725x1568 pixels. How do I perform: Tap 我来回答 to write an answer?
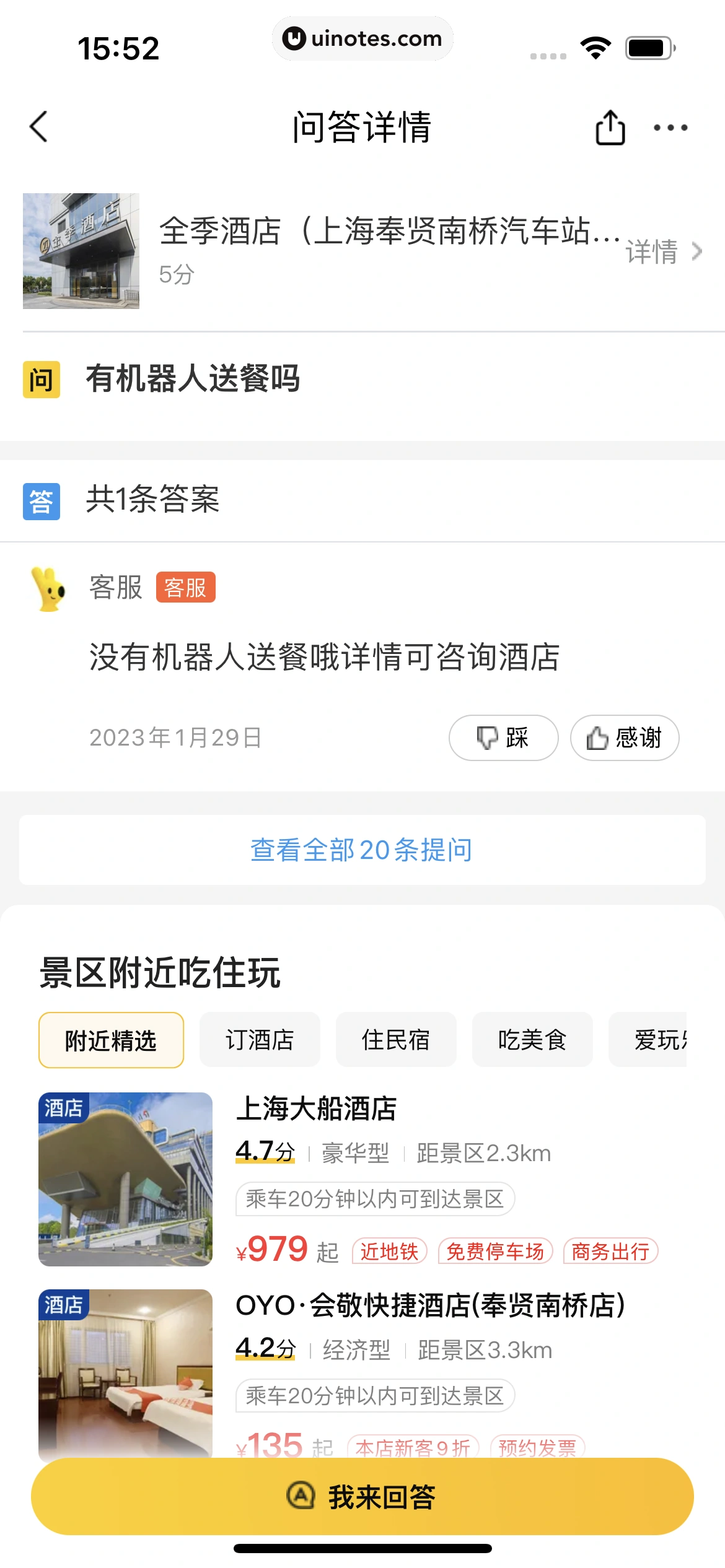pyautogui.click(x=362, y=1496)
